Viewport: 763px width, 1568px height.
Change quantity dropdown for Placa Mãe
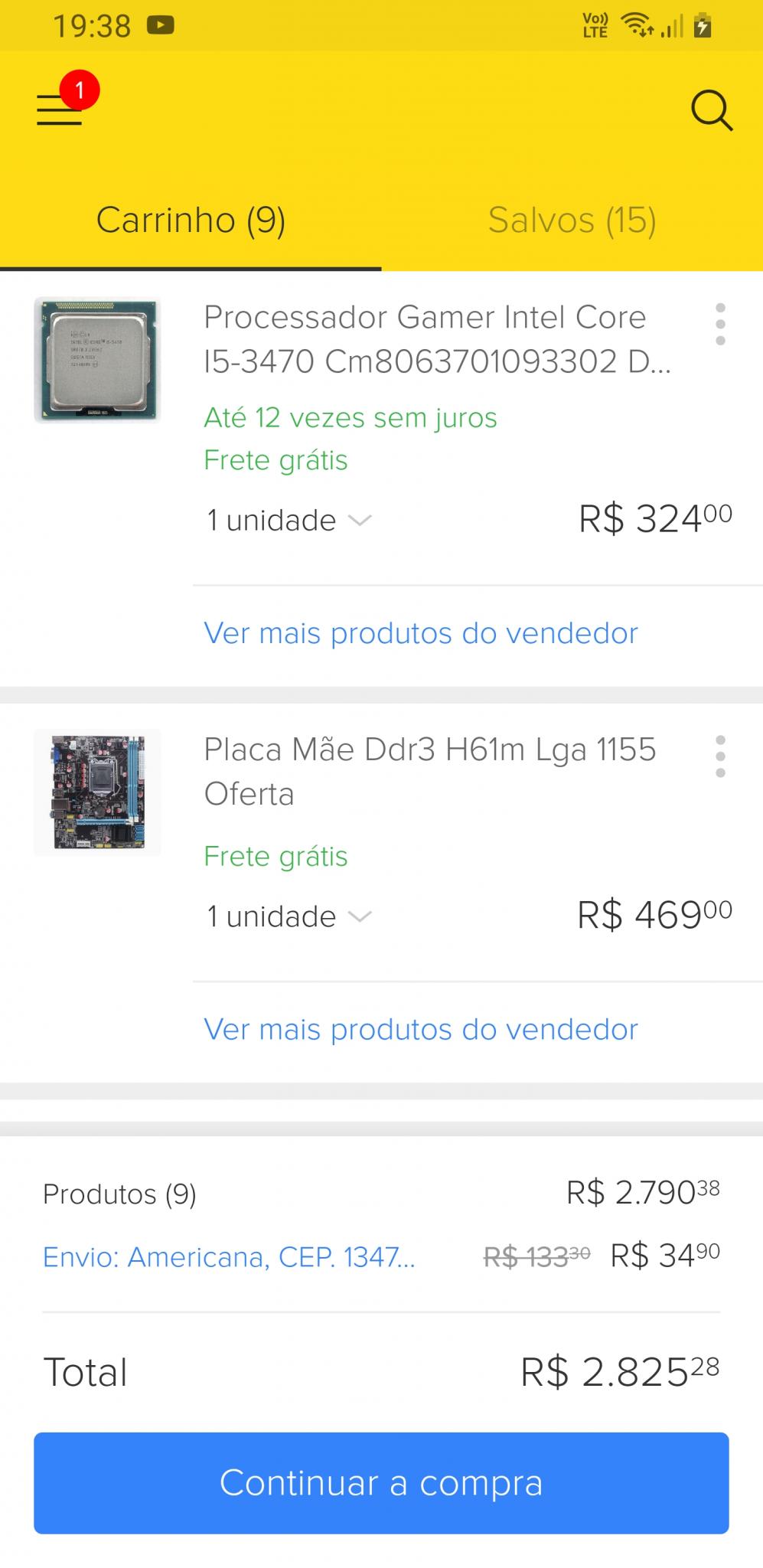pos(289,916)
